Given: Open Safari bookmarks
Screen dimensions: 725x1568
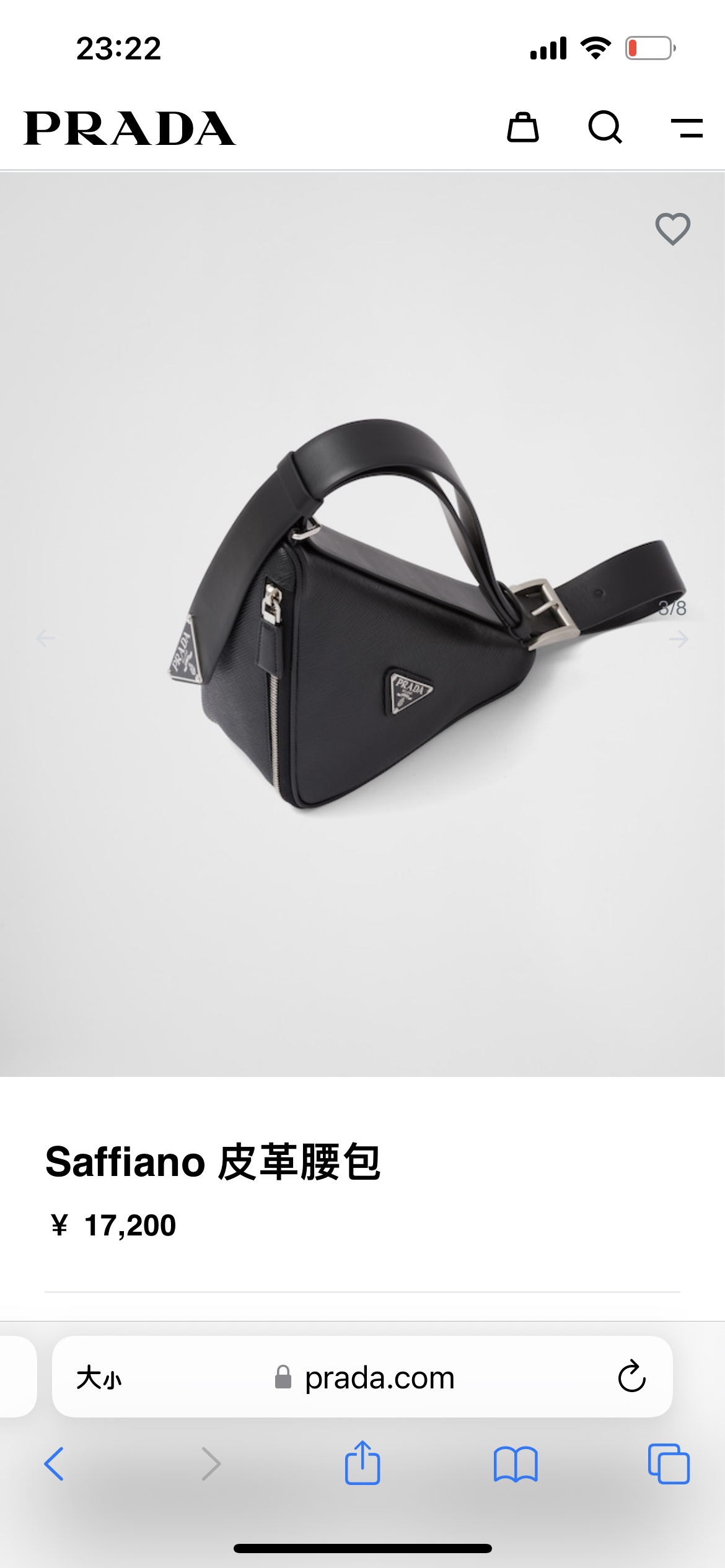Looking at the screenshot, I should (x=516, y=1464).
